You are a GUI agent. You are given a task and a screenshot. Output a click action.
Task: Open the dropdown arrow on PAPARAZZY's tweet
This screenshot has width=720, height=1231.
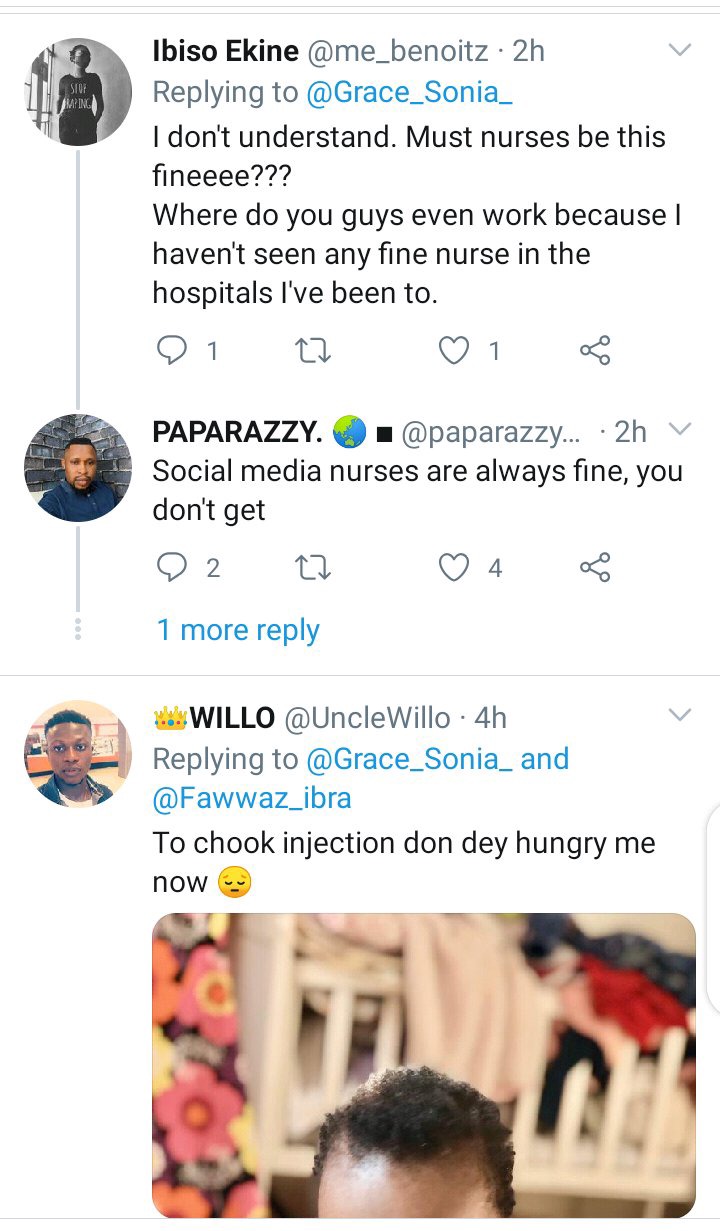click(x=679, y=430)
